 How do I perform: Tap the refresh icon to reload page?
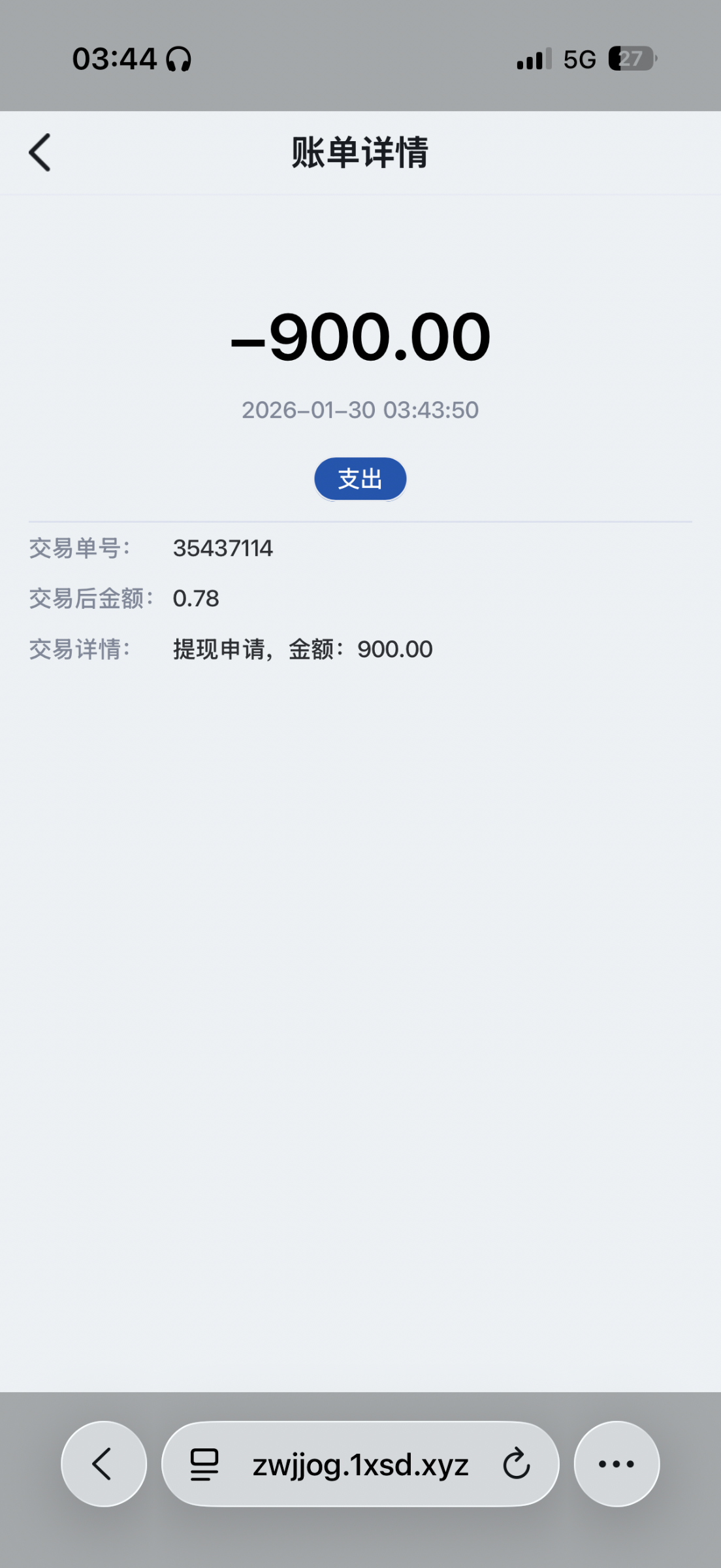[515, 1463]
